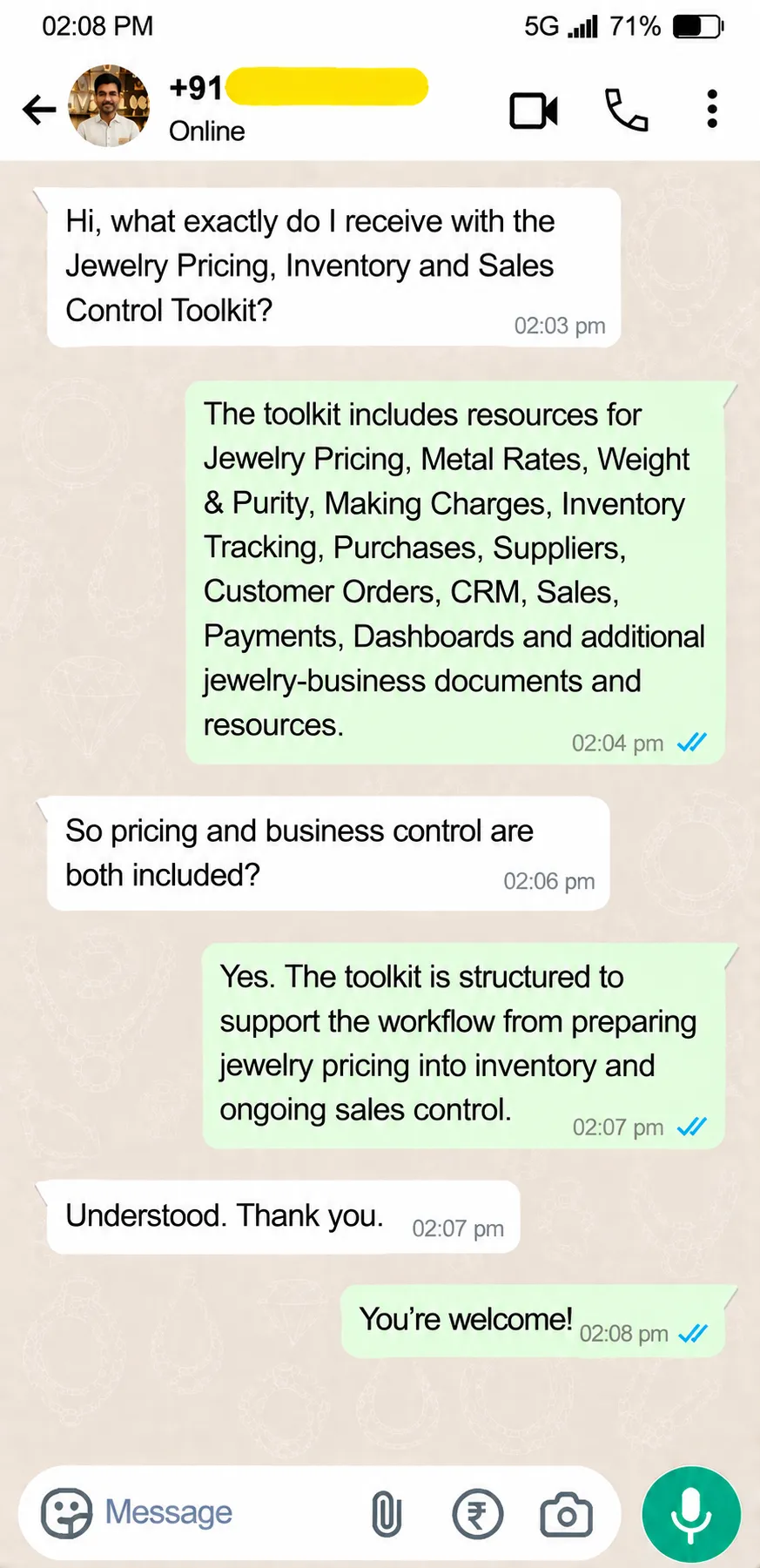
Task: Tap the green microphone button
Action: coord(691,1514)
